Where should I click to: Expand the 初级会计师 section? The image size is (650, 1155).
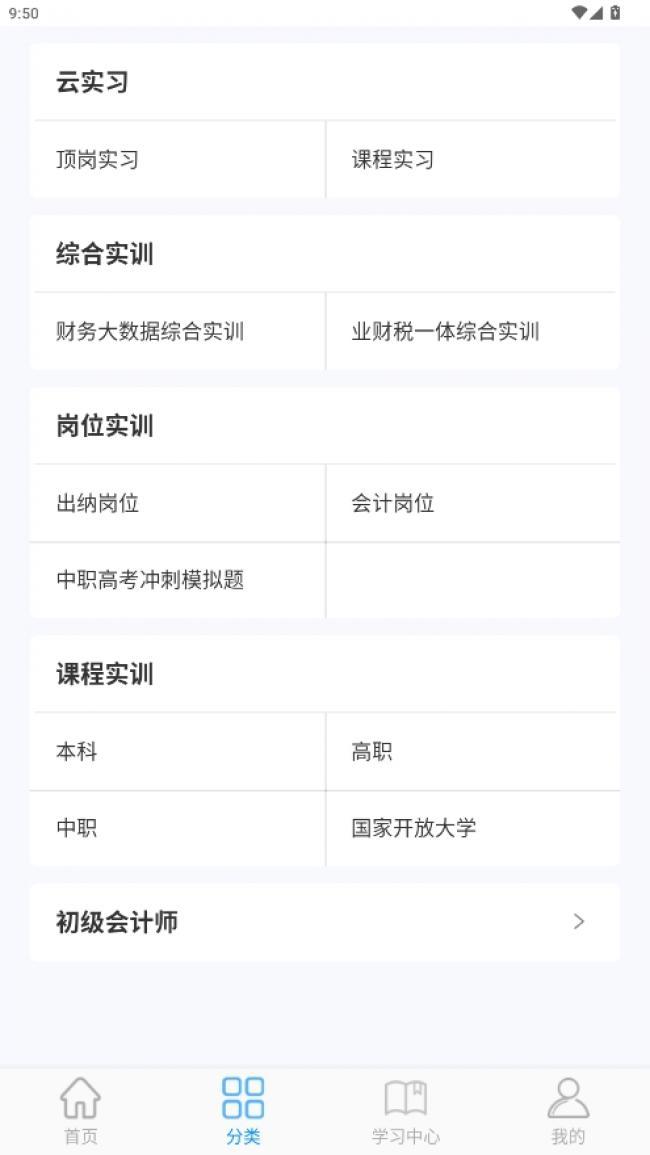point(325,922)
